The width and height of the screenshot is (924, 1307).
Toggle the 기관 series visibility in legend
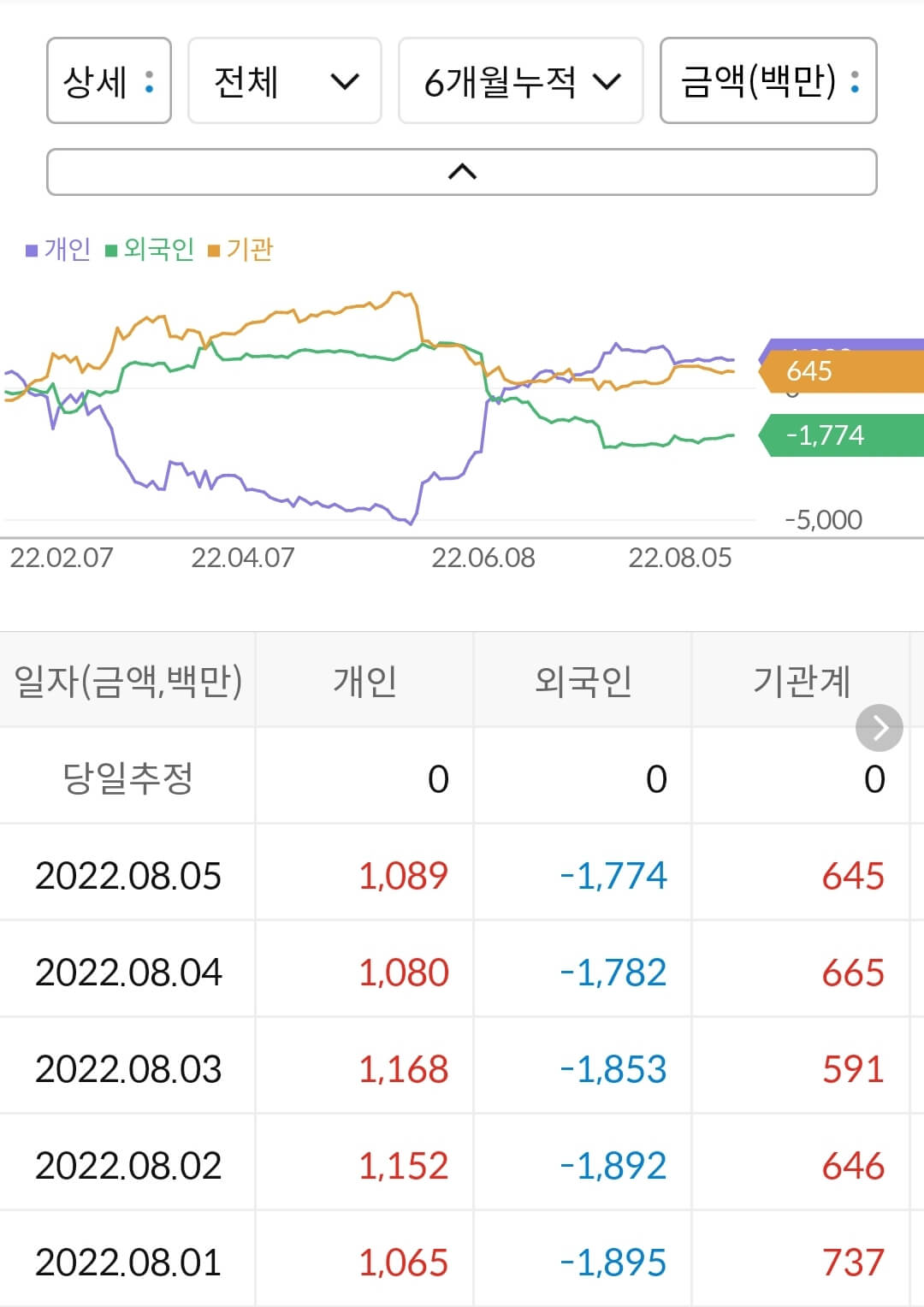tap(248, 251)
